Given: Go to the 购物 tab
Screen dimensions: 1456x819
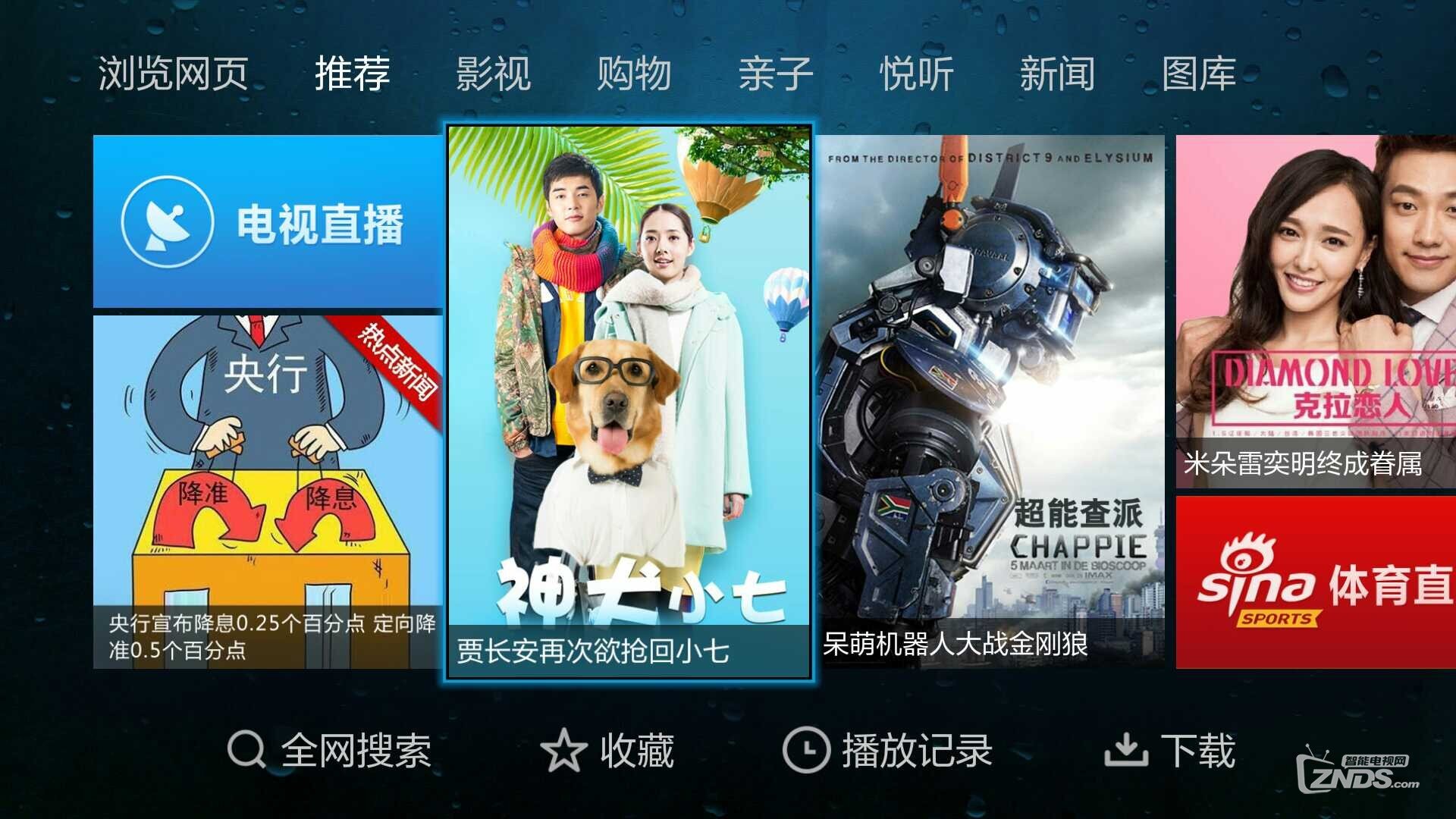Looking at the screenshot, I should pyautogui.click(x=634, y=74).
